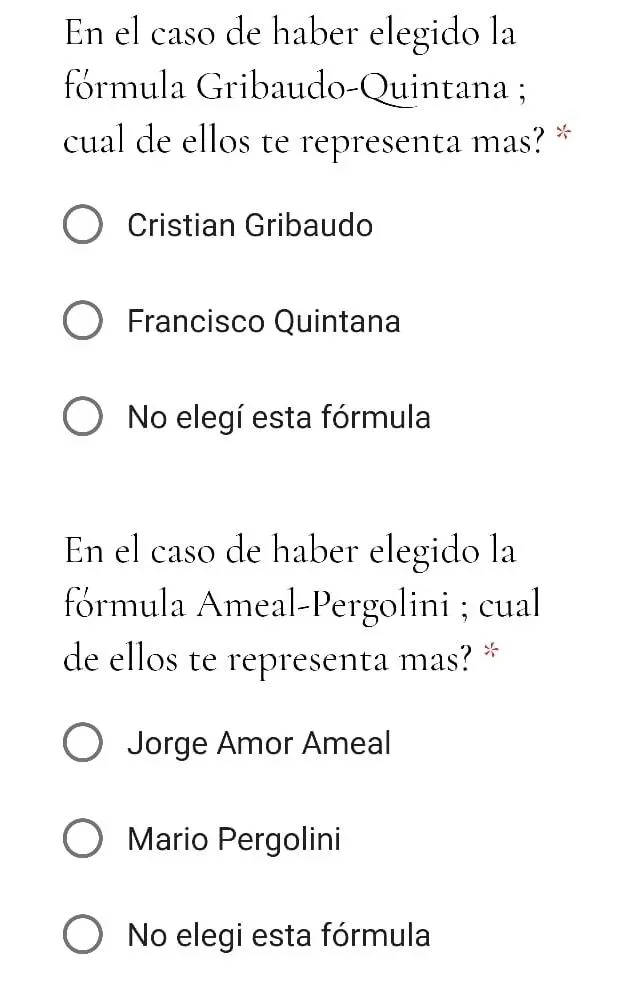
Task: Select the Cristian Gribaudo option
Action: 82,225
